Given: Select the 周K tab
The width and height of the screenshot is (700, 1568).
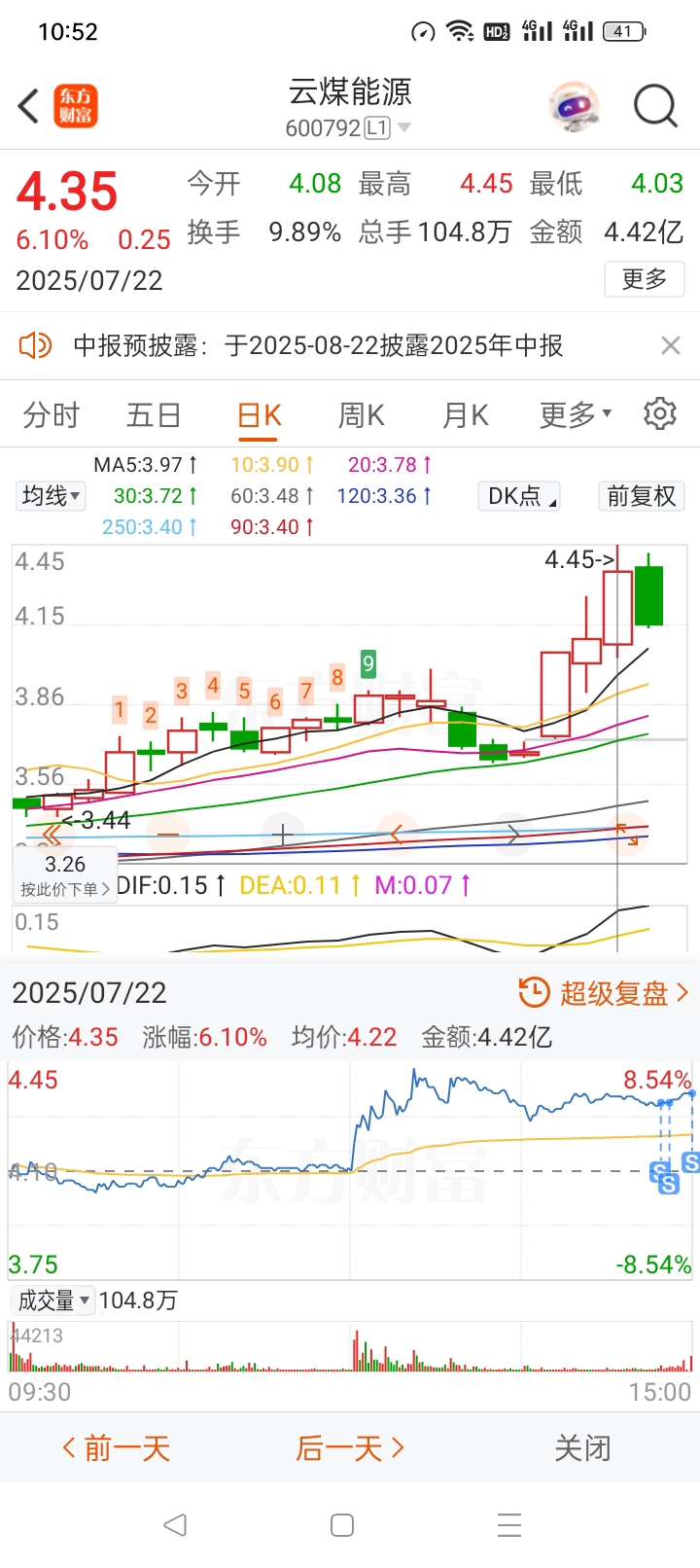Looking at the screenshot, I should click(x=361, y=415).
